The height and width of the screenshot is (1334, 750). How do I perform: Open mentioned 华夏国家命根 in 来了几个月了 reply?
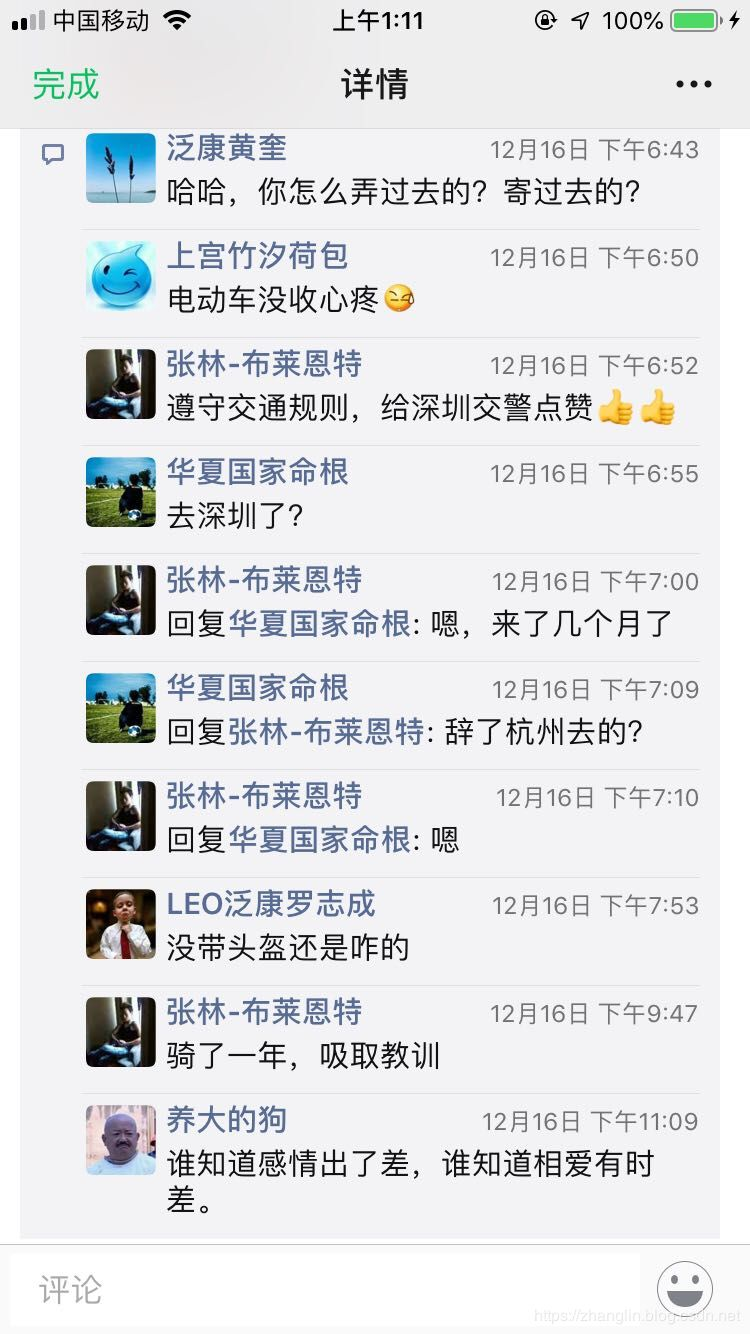pyautogui.click(x=319, y=623)
